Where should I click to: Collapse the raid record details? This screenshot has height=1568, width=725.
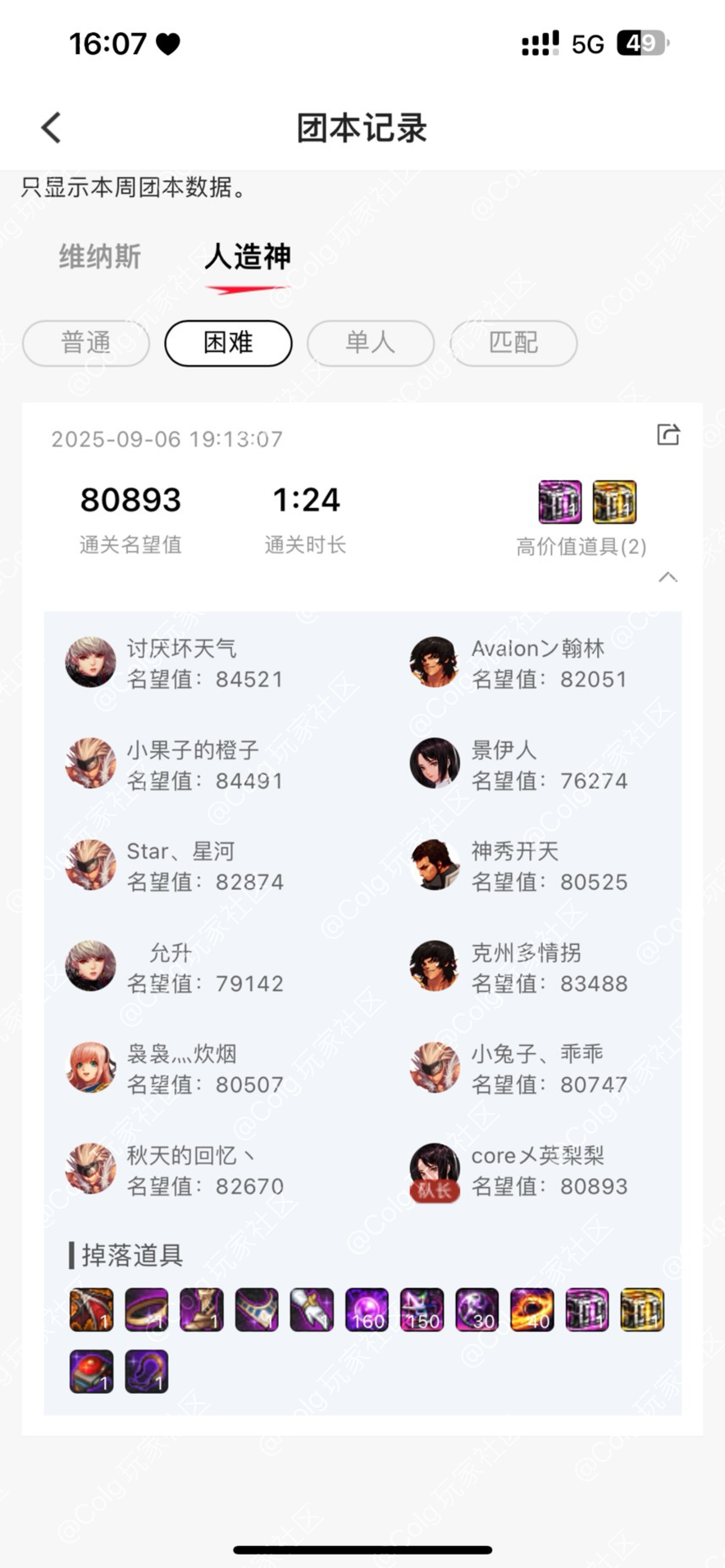(668, 577)
